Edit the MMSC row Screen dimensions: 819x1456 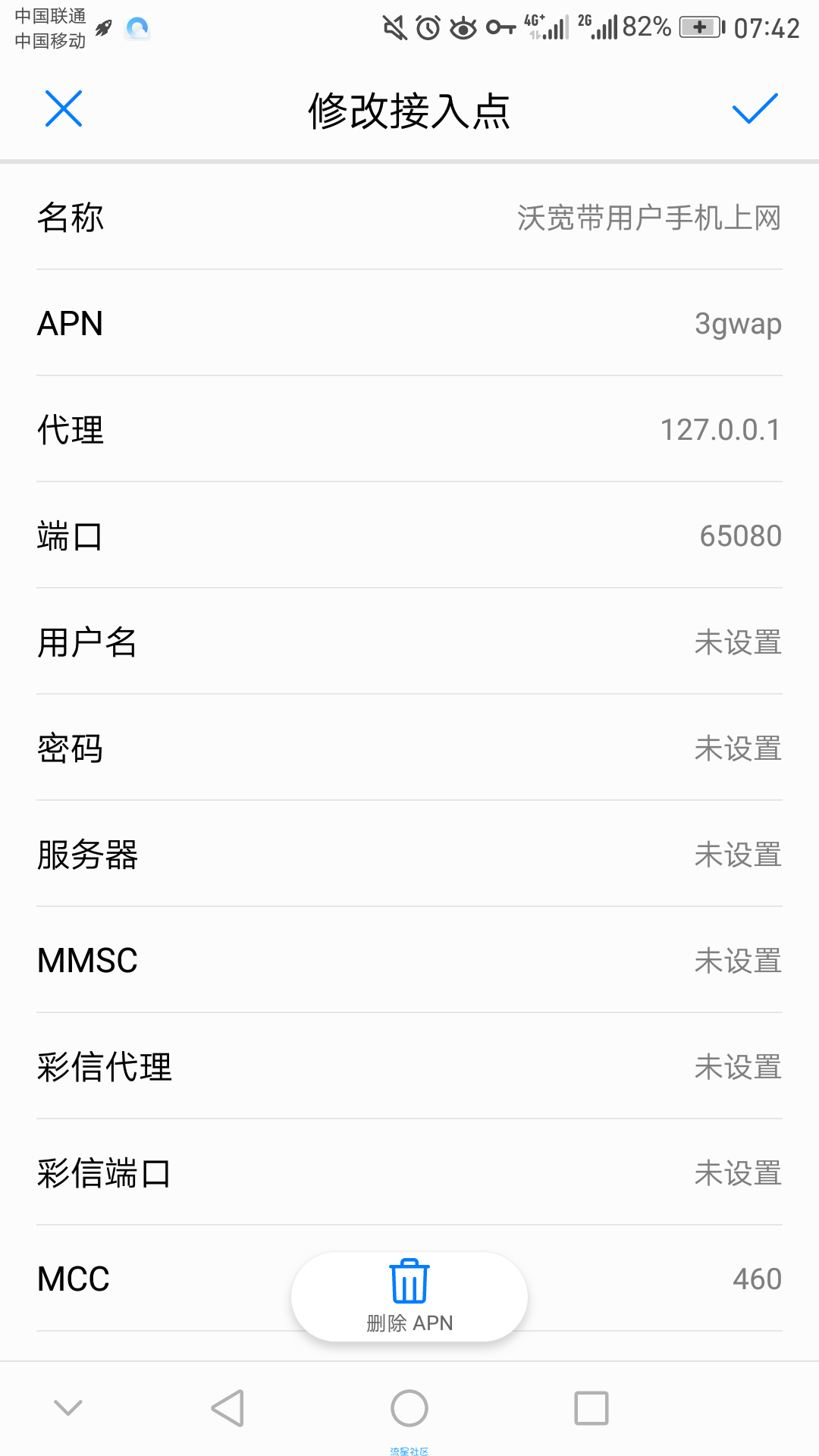click(x=409, y=960)
